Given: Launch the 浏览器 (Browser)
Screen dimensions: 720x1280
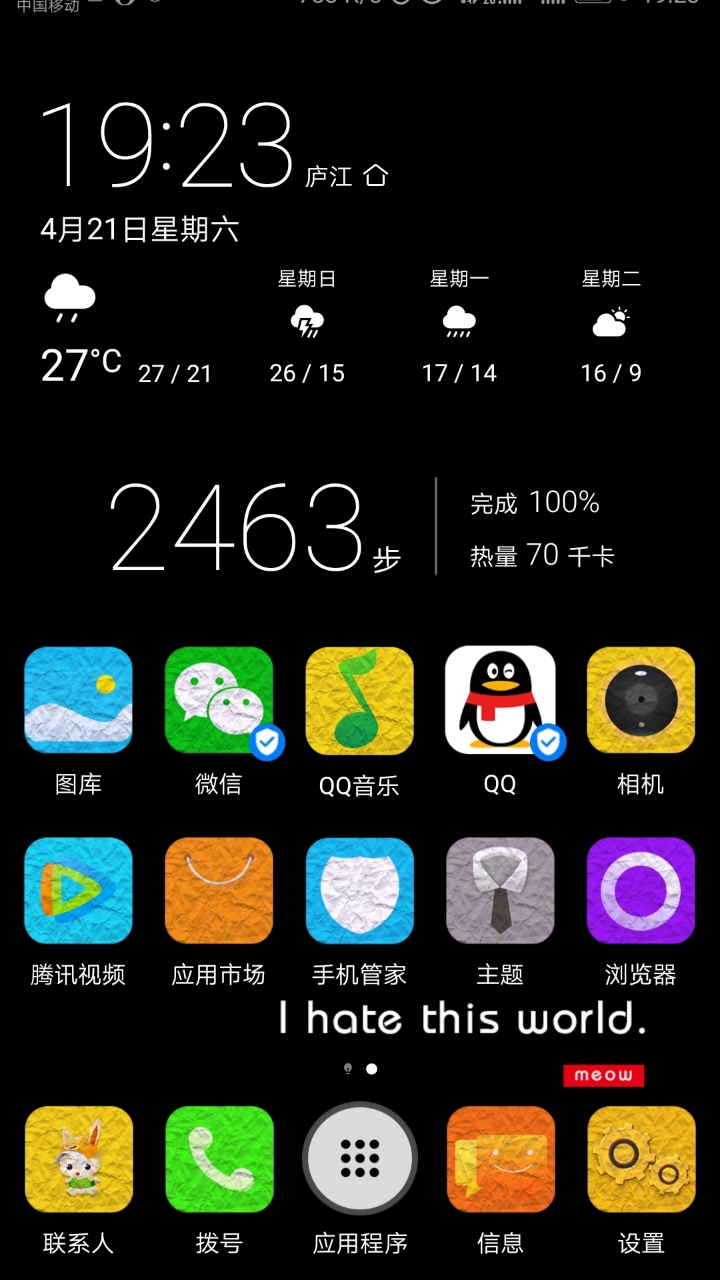Looking at the screenshot, I should (640, 890).
